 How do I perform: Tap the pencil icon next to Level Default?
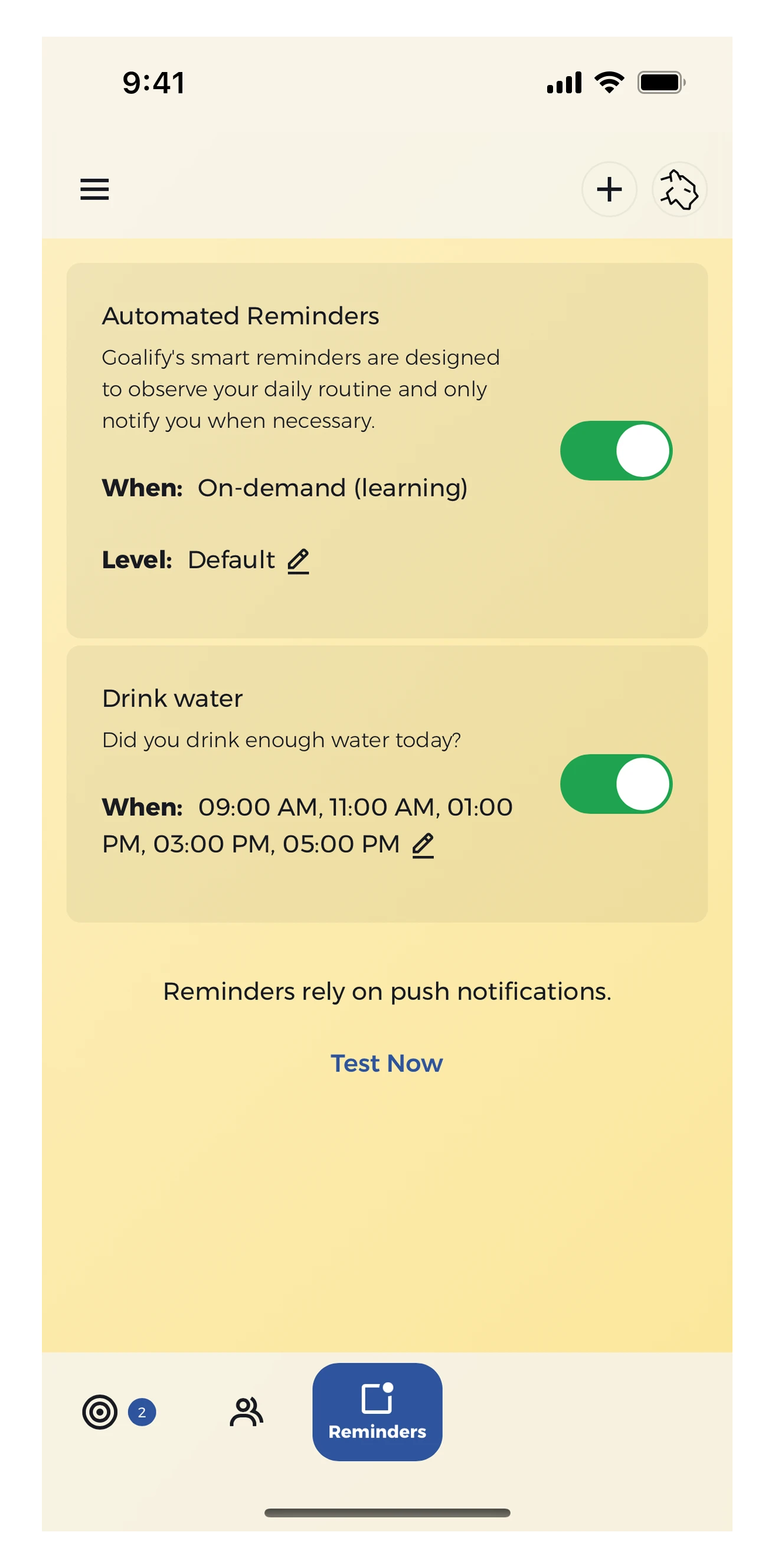tap(297, 560)
